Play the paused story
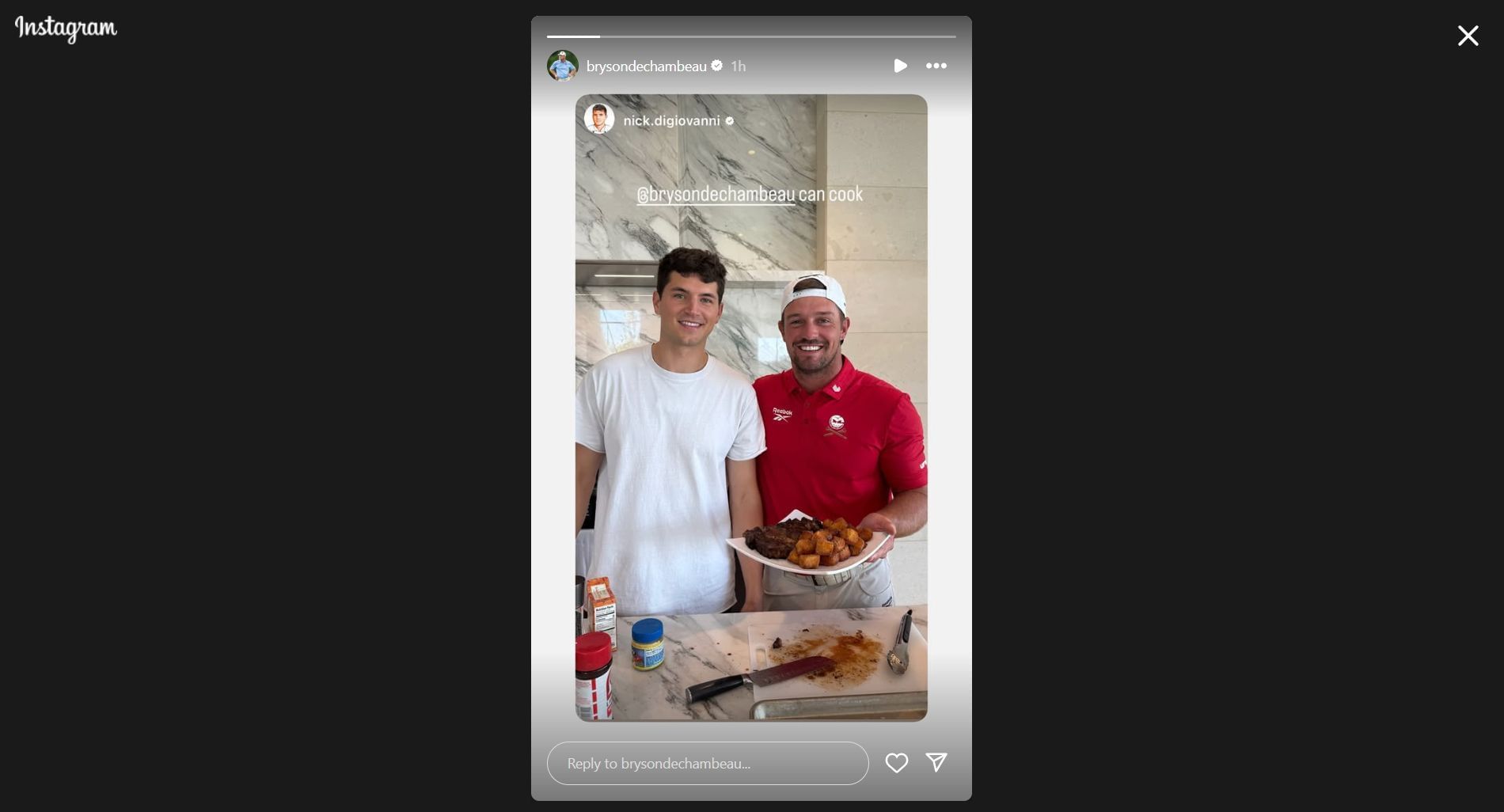This screenshot has width=1504, height=812. pyautogui.click(x=900, y=66)
